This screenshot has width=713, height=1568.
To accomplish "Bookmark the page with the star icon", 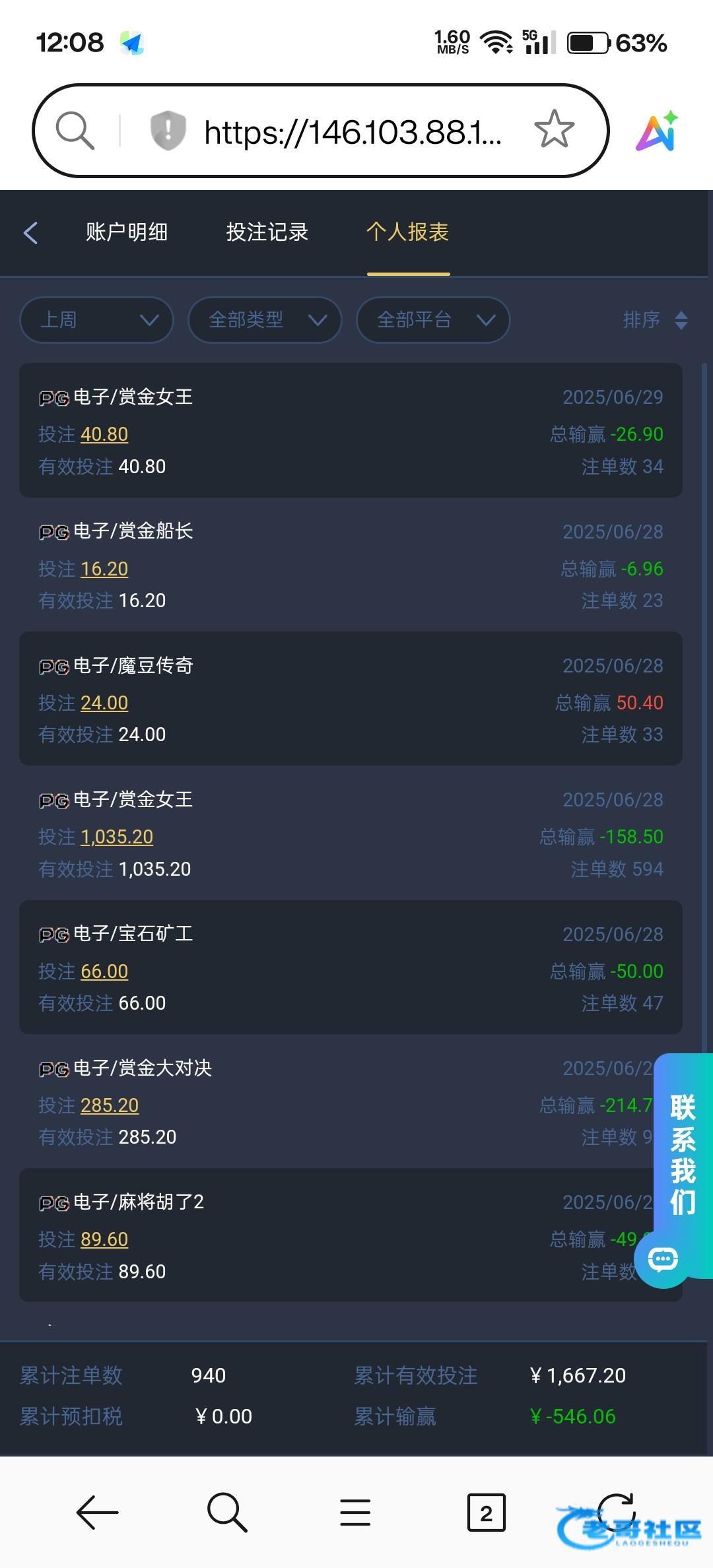I will 555,129.
